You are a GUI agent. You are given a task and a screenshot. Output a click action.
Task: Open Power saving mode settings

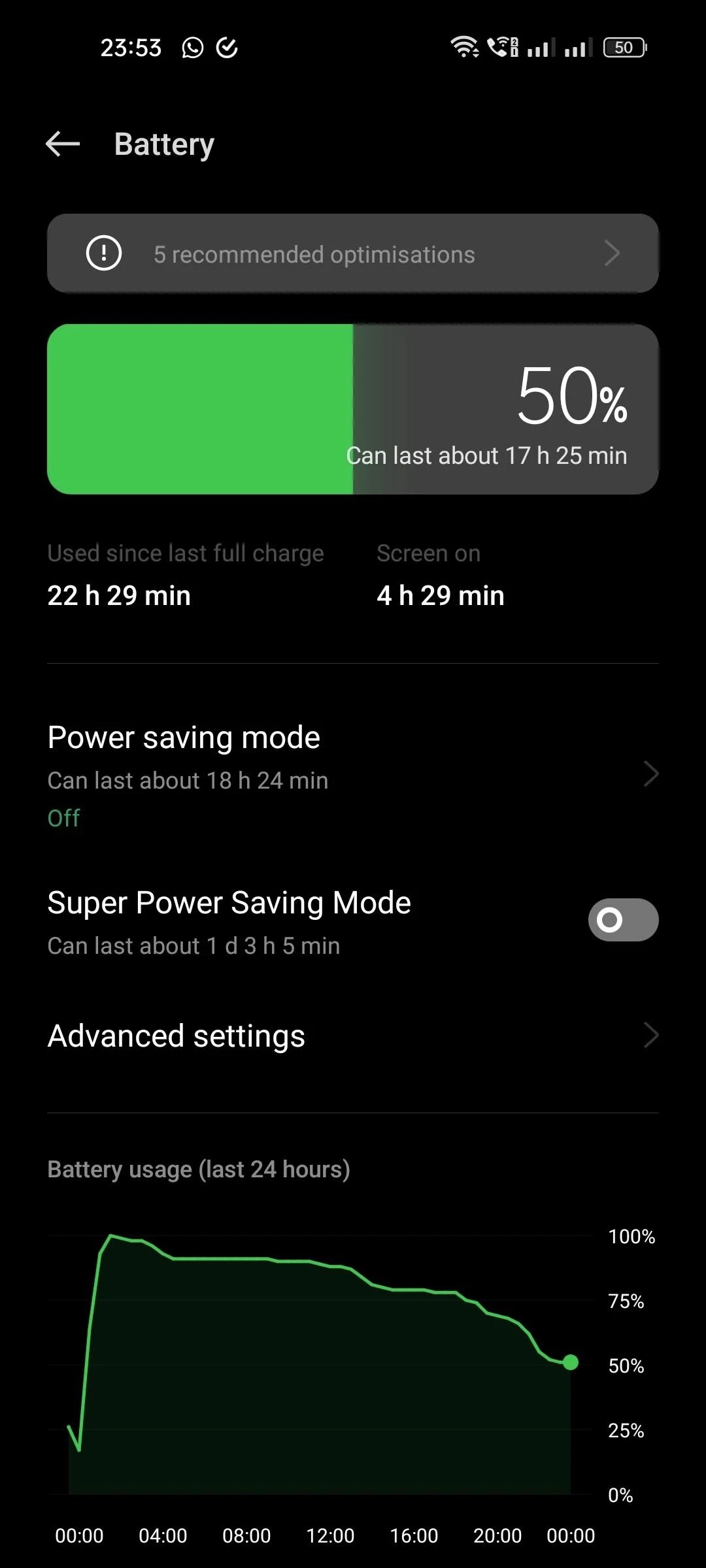coord(353,775)
